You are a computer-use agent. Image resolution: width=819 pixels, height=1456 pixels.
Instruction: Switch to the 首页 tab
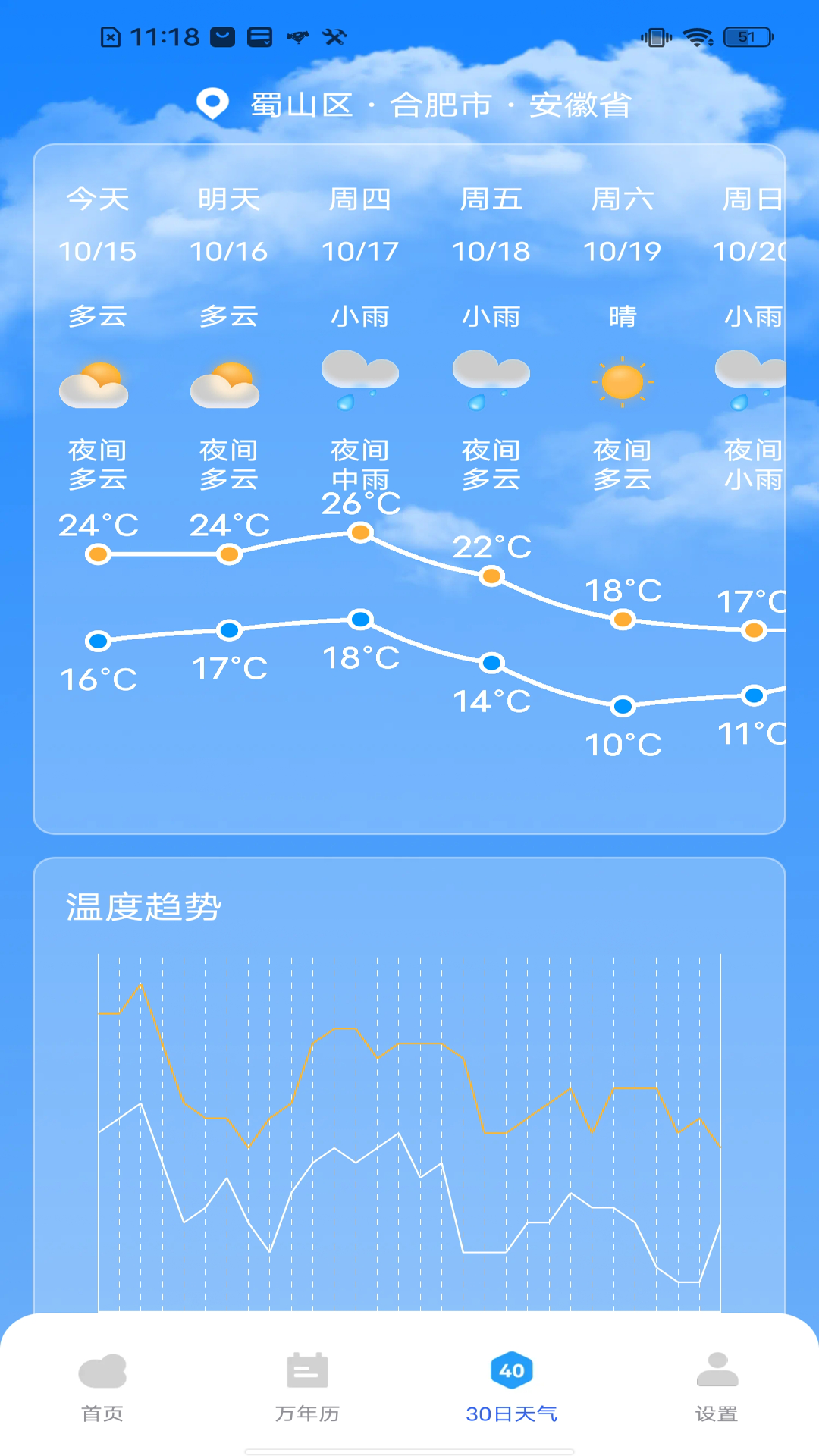click(x=102, y=1386)
